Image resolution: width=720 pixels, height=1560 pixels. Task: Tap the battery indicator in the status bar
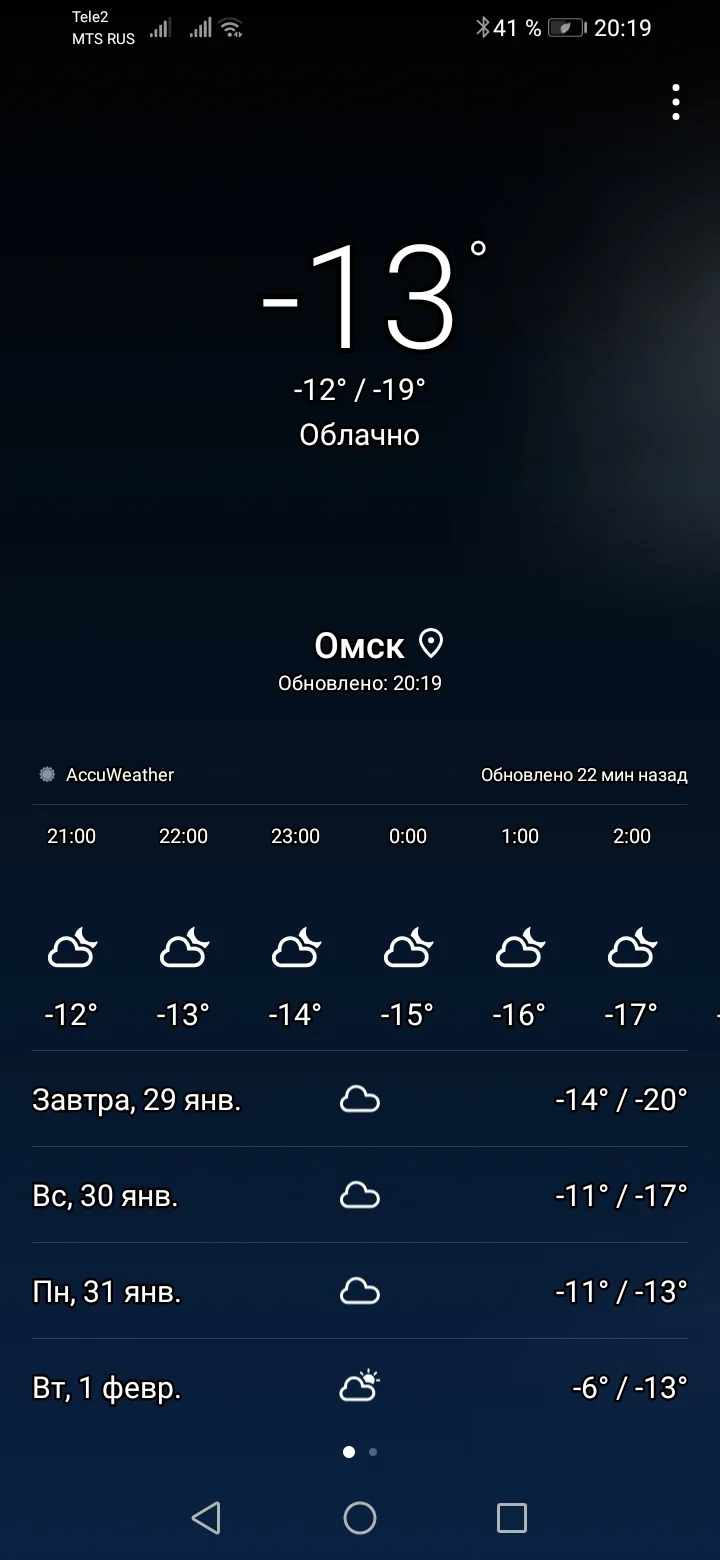click(566, 28)
